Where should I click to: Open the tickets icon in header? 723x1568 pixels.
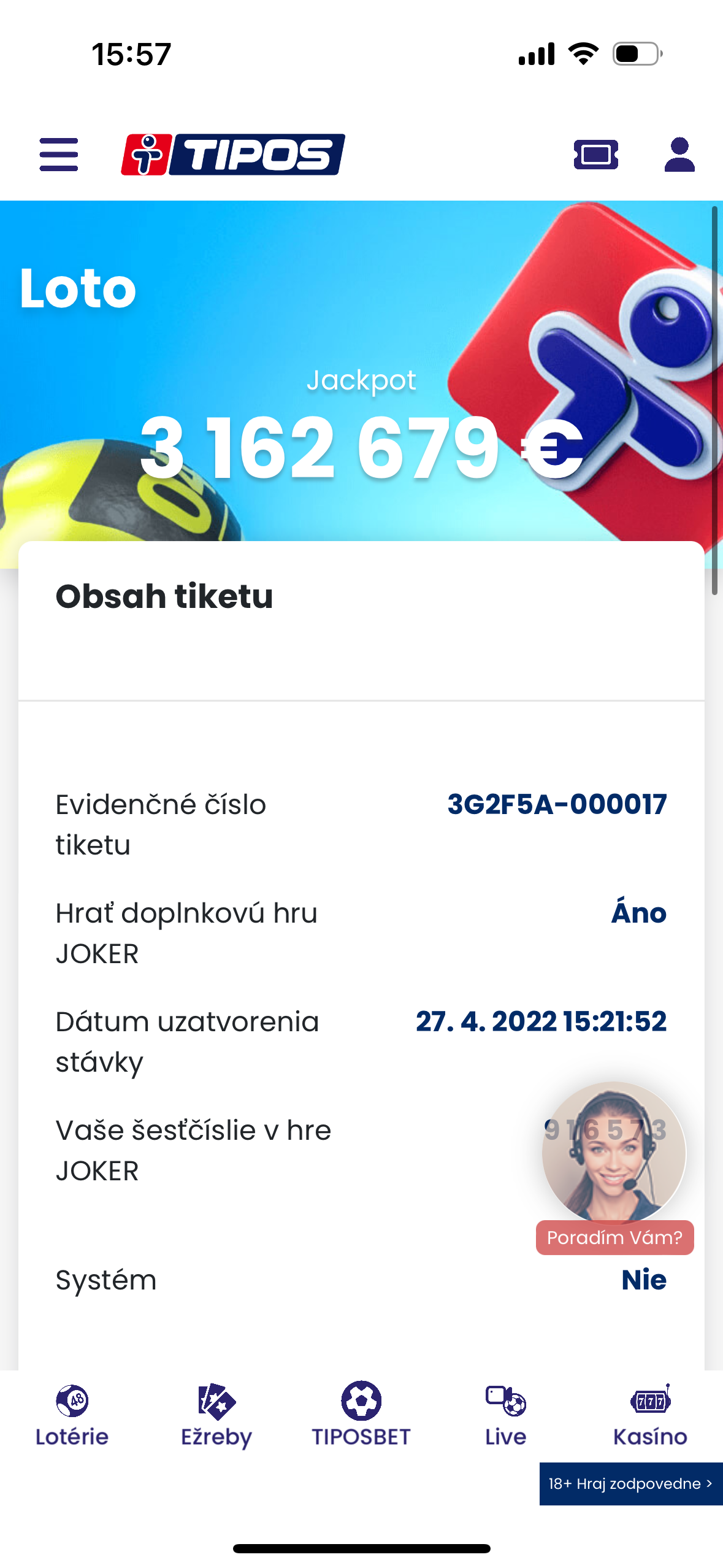[x=595, y=154]
